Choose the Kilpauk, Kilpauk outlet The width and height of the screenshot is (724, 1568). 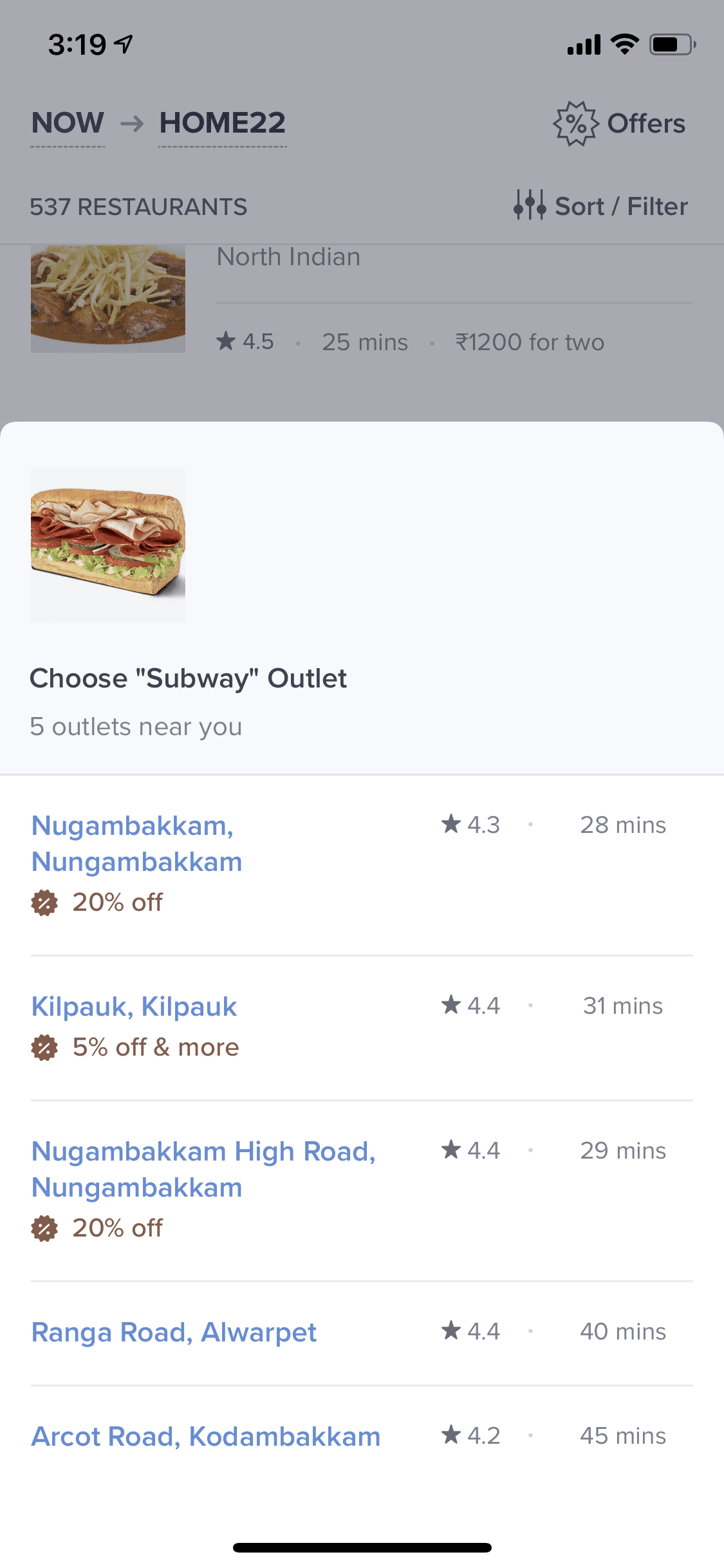point(362,1027)
